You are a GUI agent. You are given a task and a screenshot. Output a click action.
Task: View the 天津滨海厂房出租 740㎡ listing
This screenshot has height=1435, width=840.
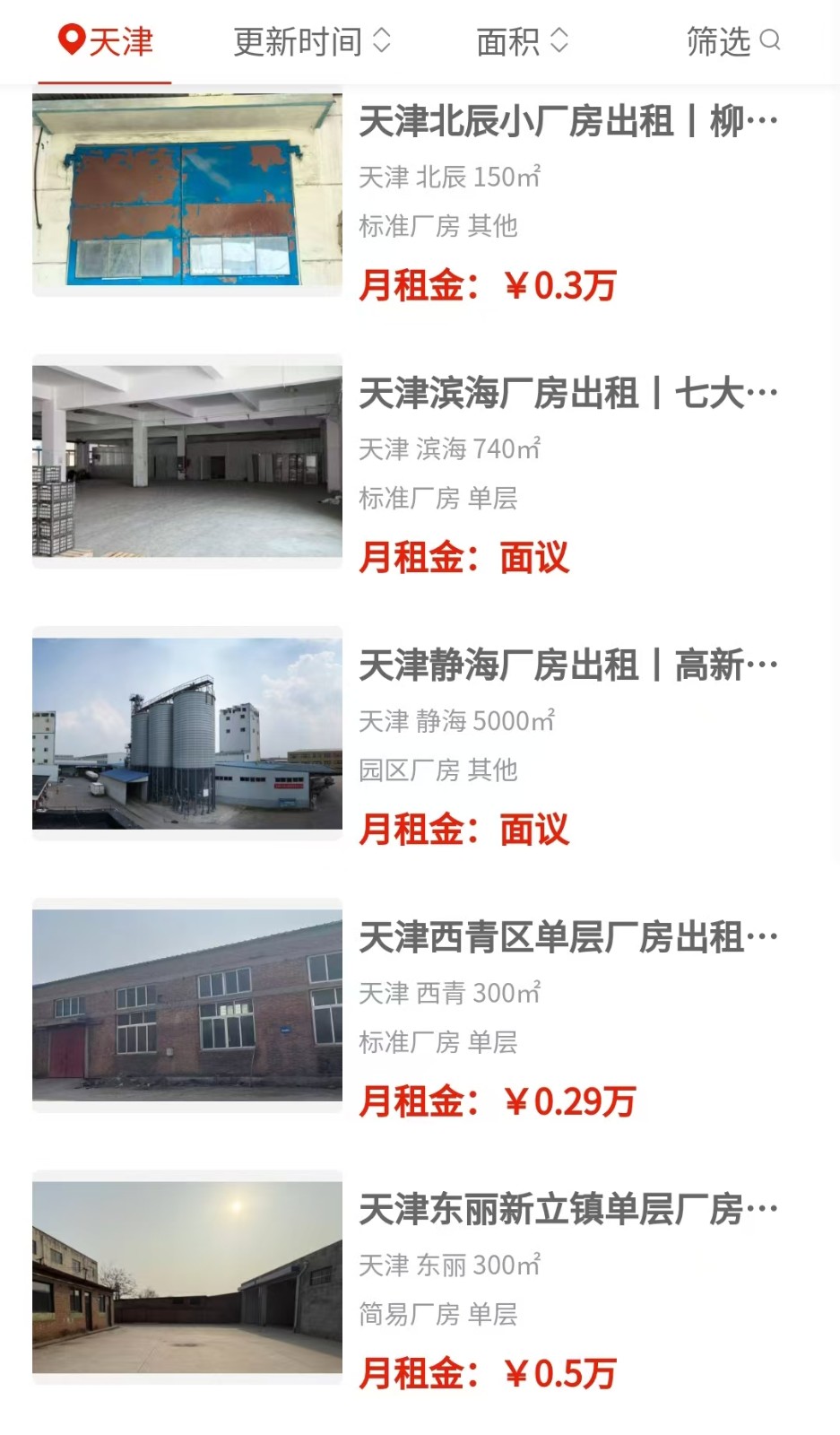click(x=568, y=394)
